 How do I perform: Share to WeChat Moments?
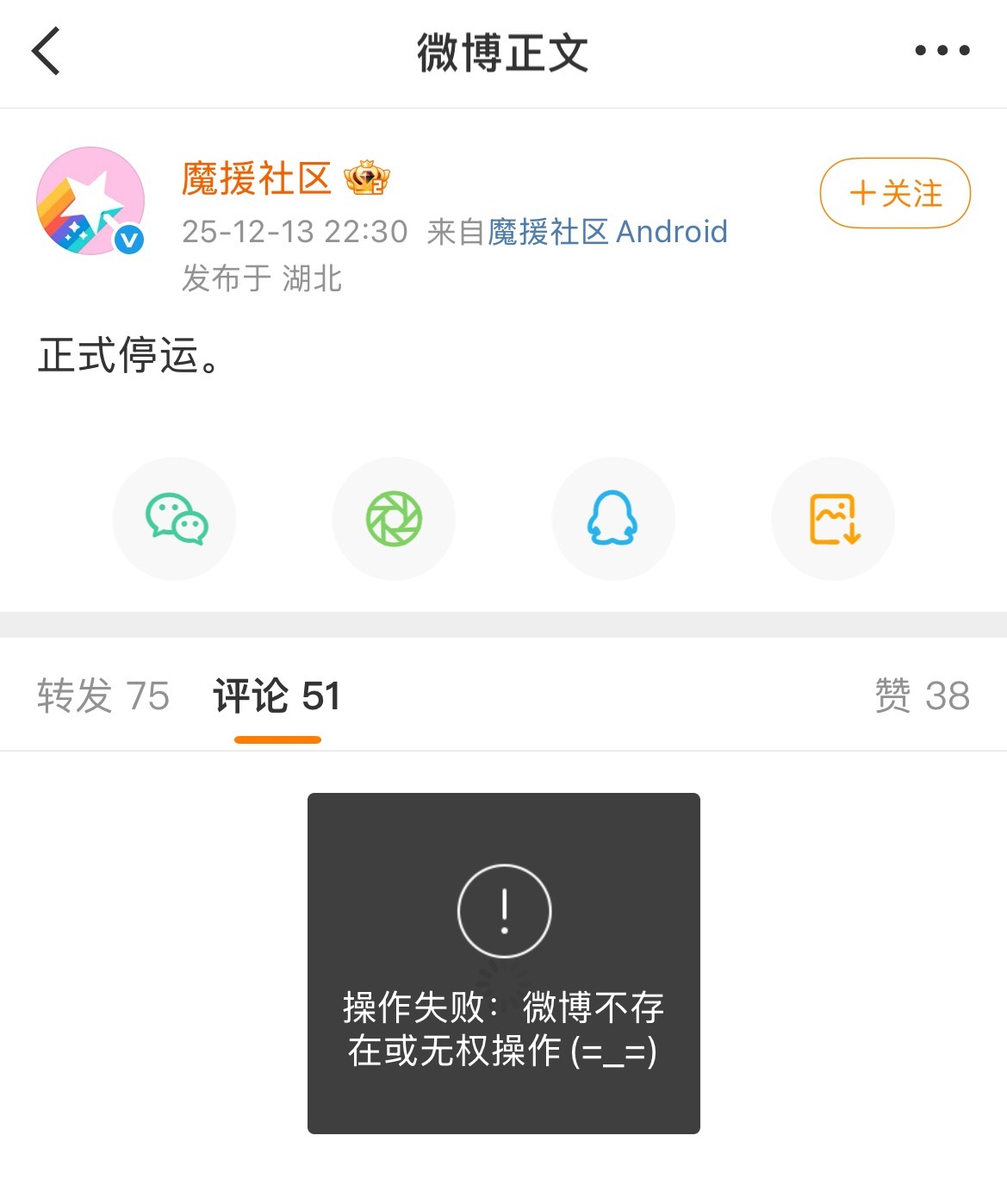point(394,518)
